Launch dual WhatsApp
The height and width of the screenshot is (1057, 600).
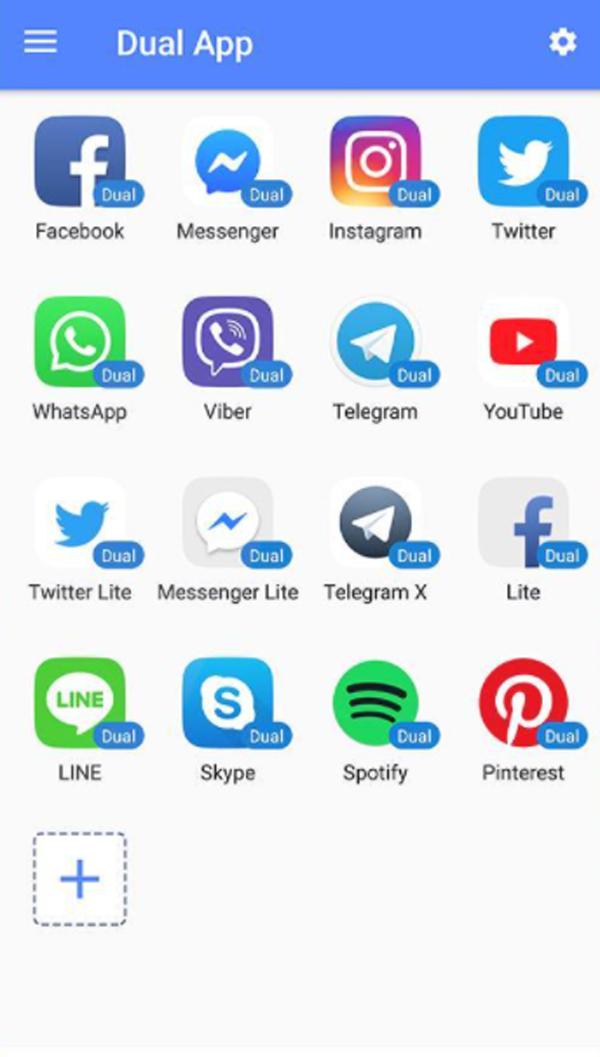[x=80, y=342]
